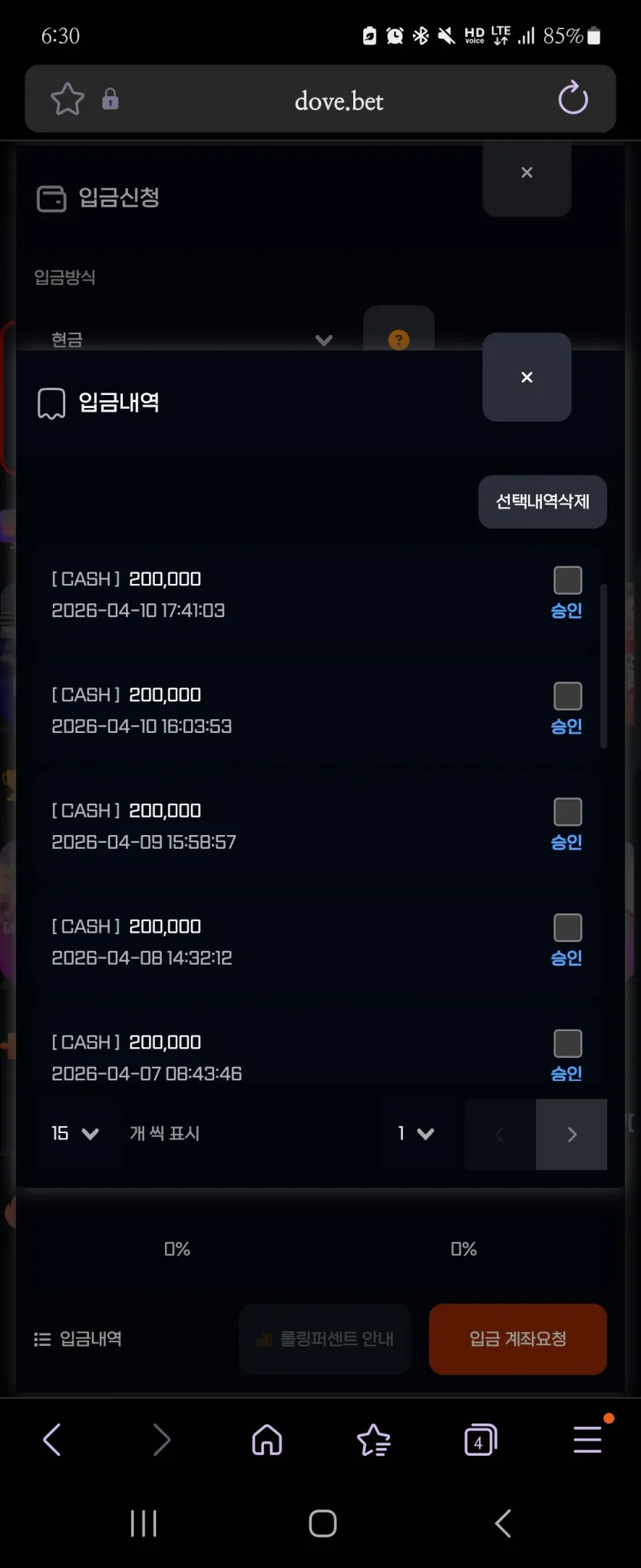
Task: Go to the next page of deposits
Action: (571, 1134)
